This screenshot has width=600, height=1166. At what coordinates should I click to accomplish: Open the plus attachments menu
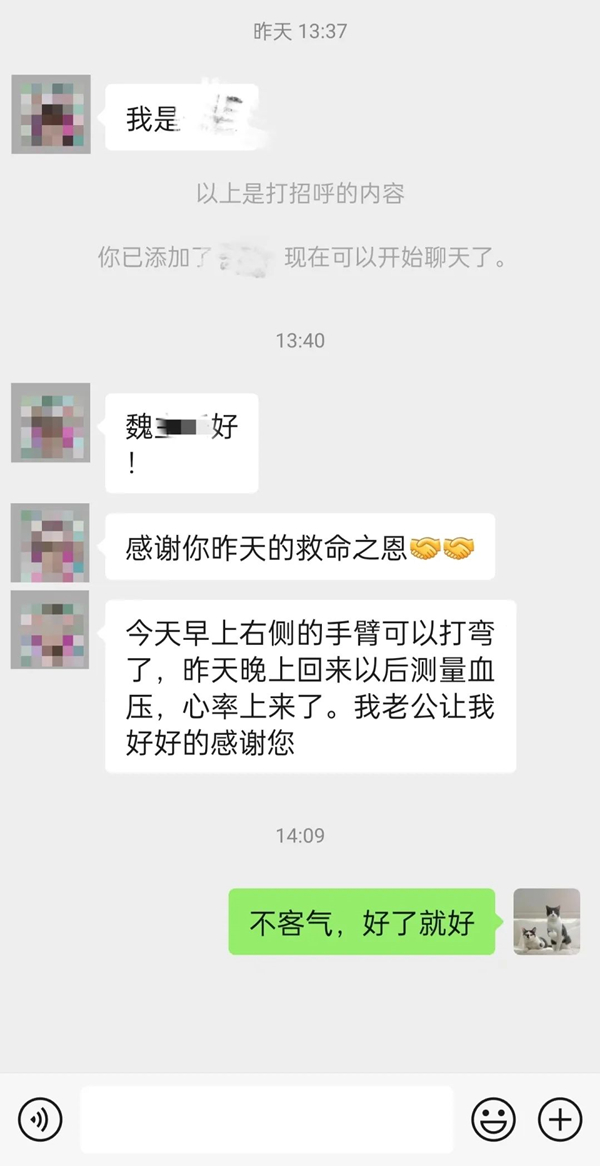click(x=560, y=1118)
